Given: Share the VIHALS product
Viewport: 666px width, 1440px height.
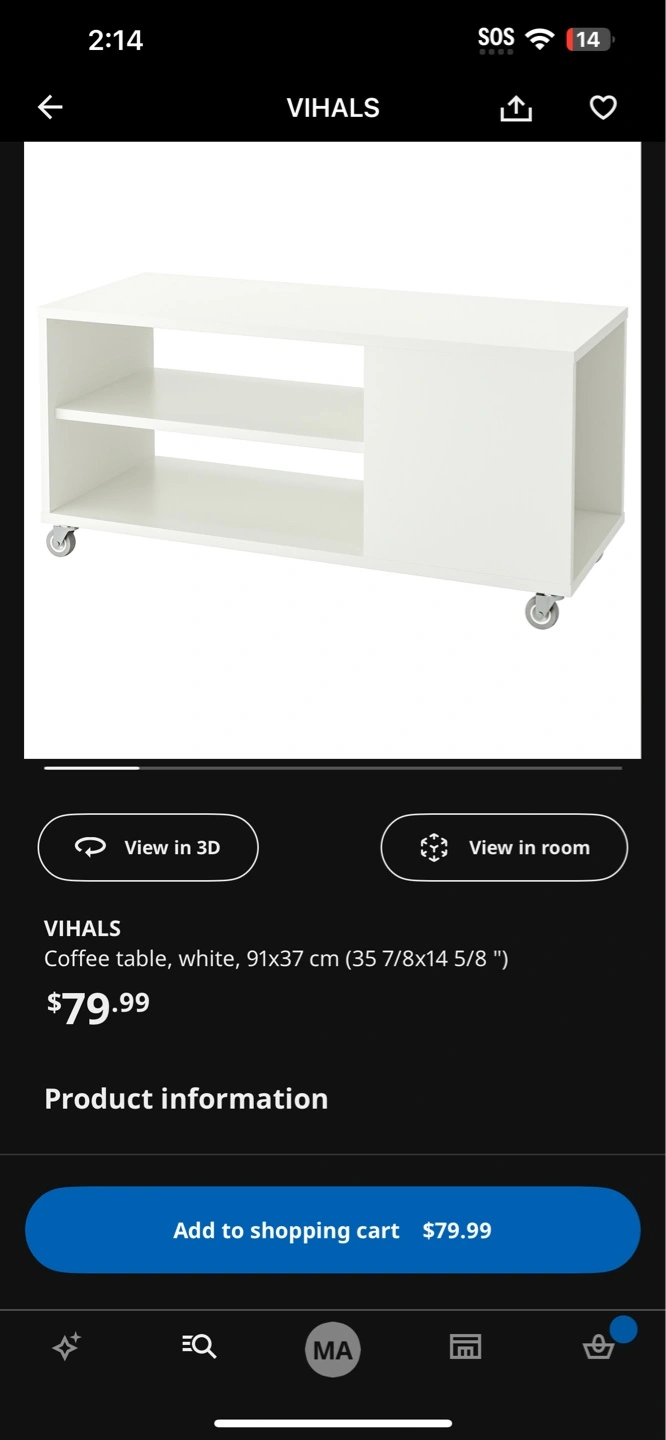Looking at the screenshot, I should 516,108.
